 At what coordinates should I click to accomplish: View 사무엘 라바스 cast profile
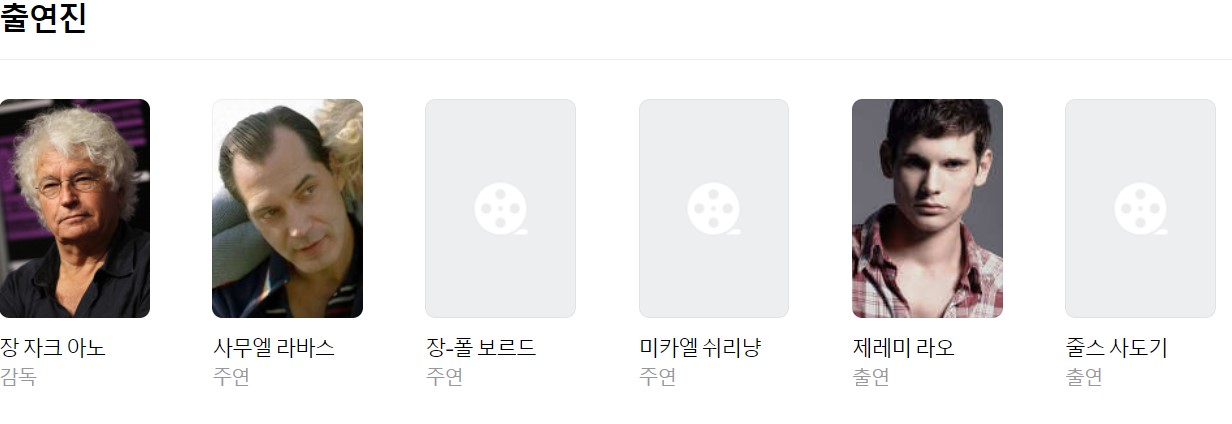287,208
